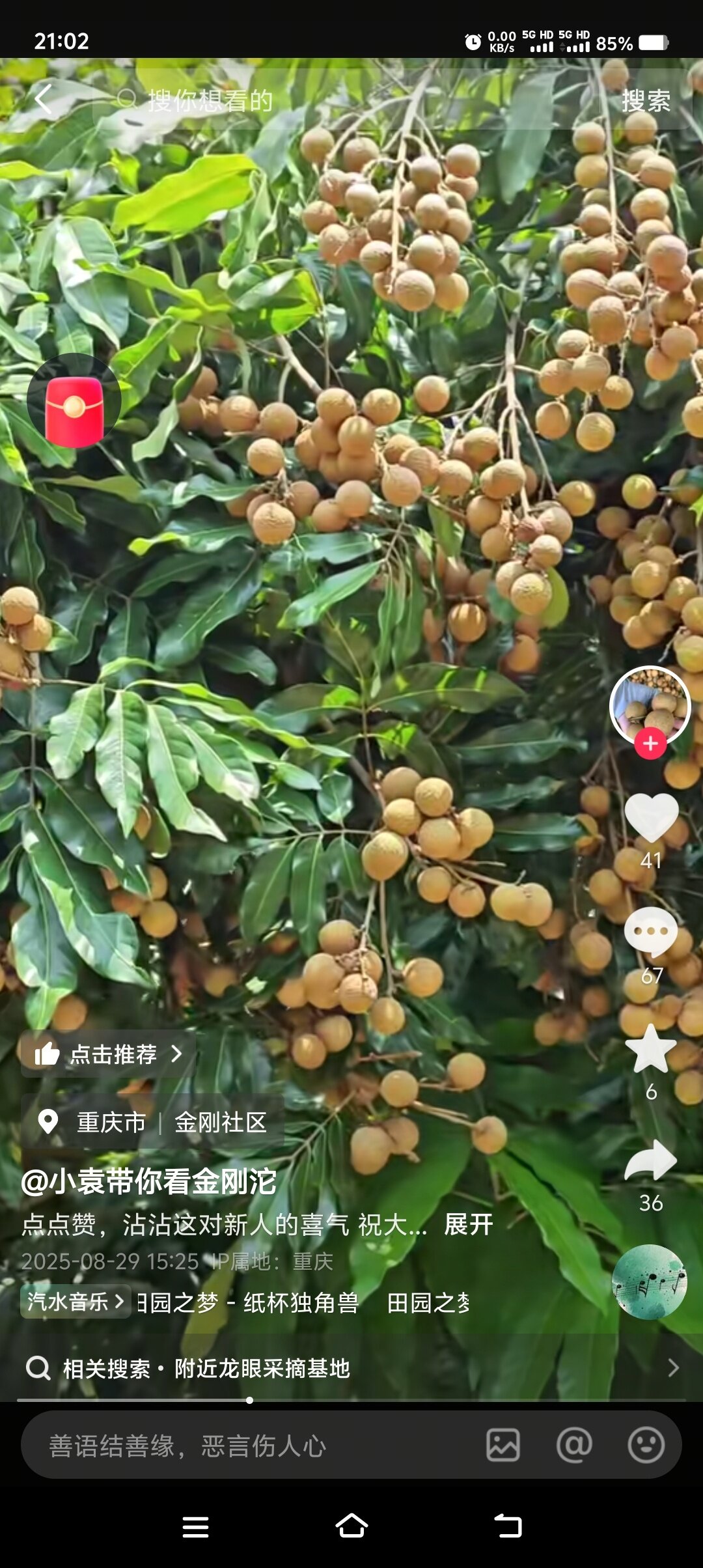Share this video with the arrow icon
Screen dimensions: 703x1568
651,1161
